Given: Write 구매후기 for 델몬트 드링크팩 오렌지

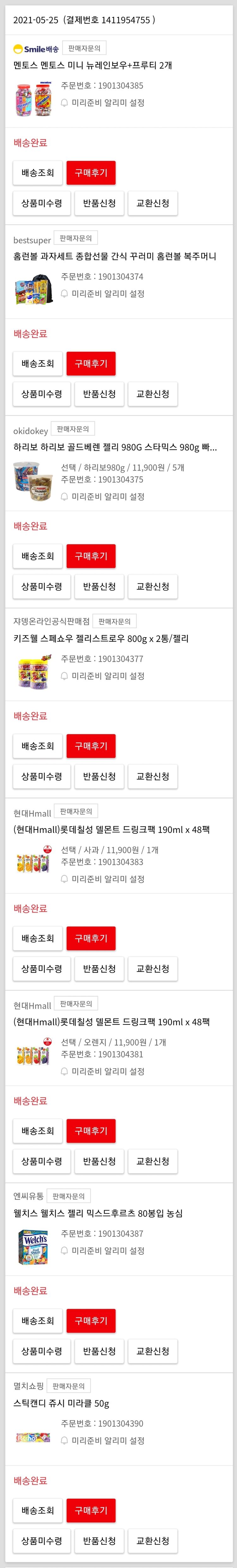Looking at the screenshot, I should (x=91, y=1130).
